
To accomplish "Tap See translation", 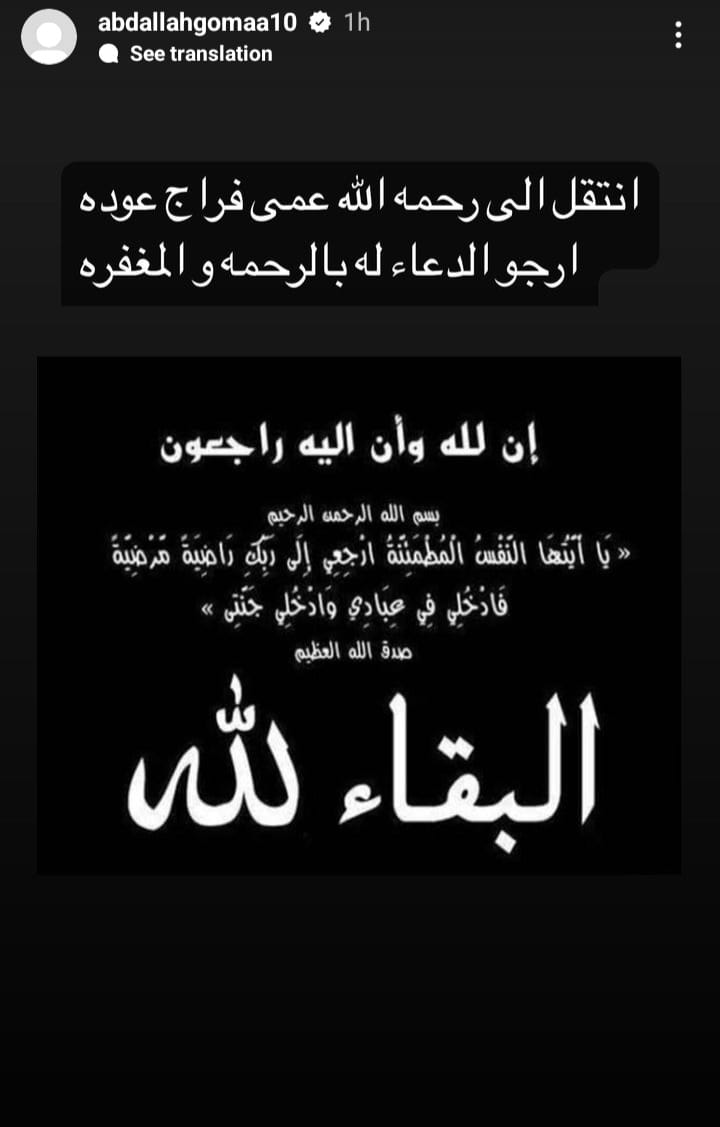I will (x=200, y=54).
